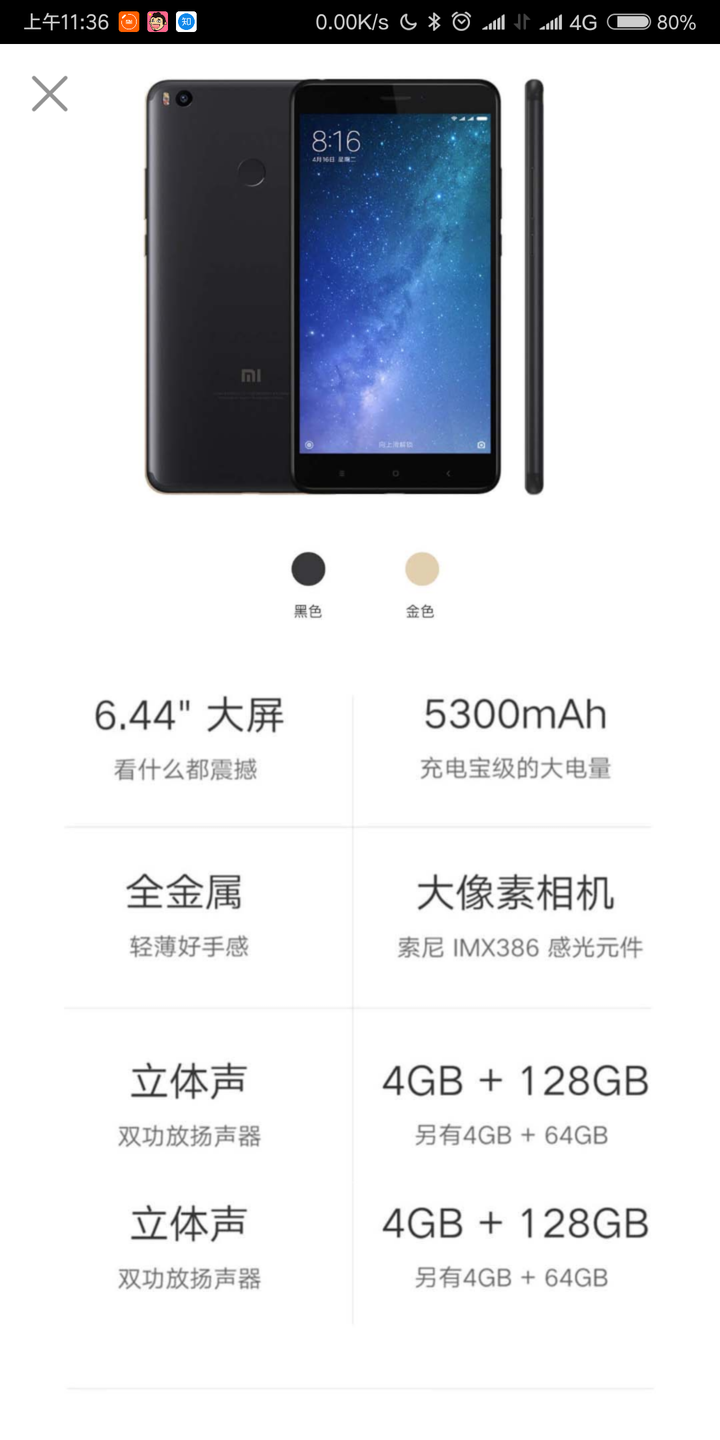Close the product detail view with the X
The width and height of the screenshot is (720, 1440).
pos(48,93)
